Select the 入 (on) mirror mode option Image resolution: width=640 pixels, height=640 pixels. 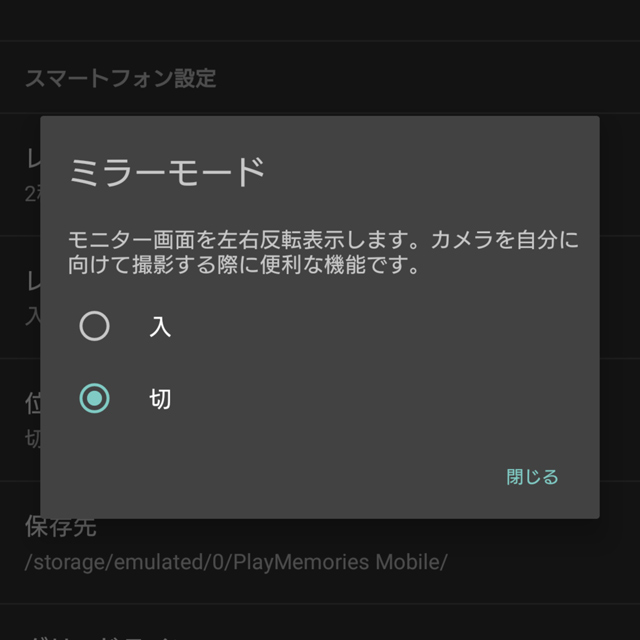point(95,326)
